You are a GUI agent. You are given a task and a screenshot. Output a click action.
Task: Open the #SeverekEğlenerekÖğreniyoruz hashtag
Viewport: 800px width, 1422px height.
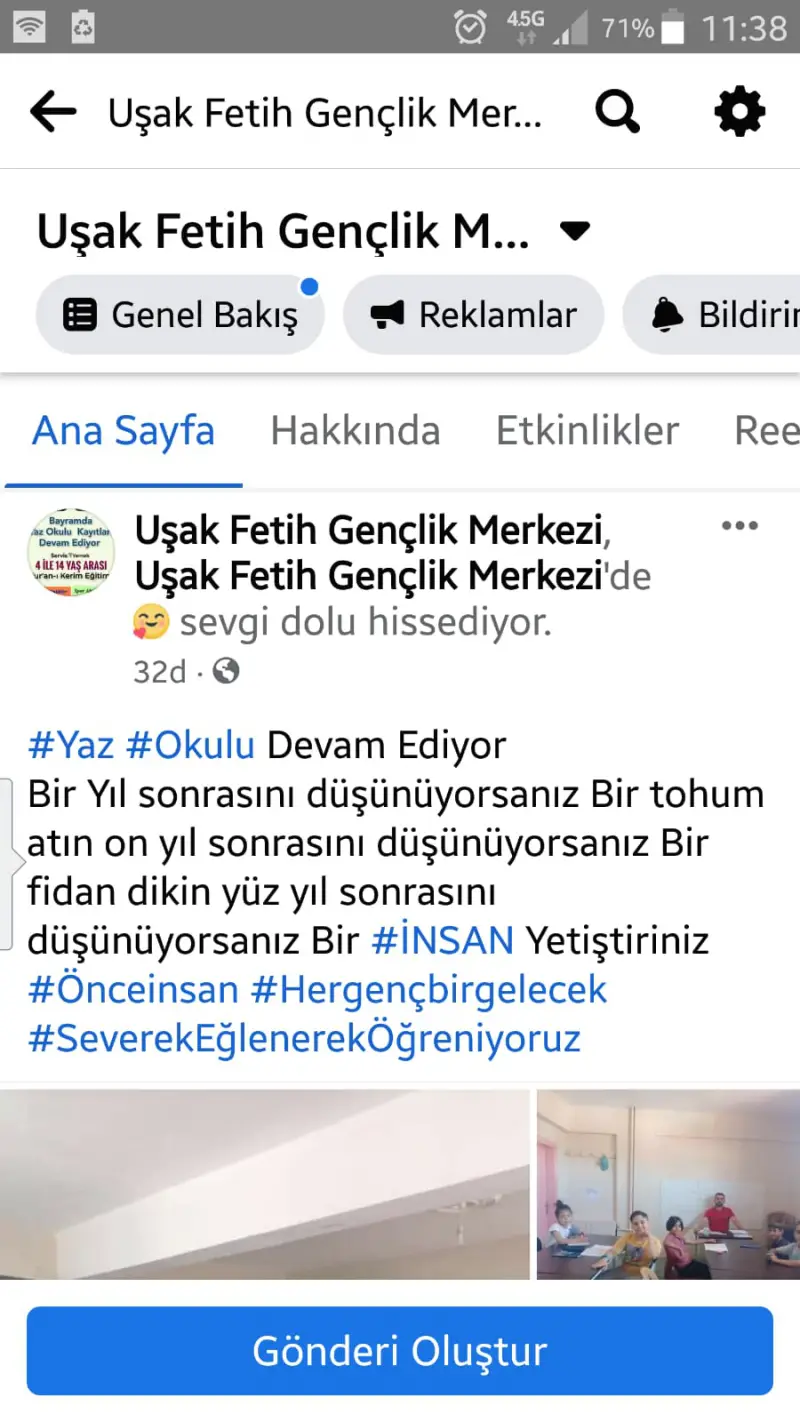(304, 1039)
